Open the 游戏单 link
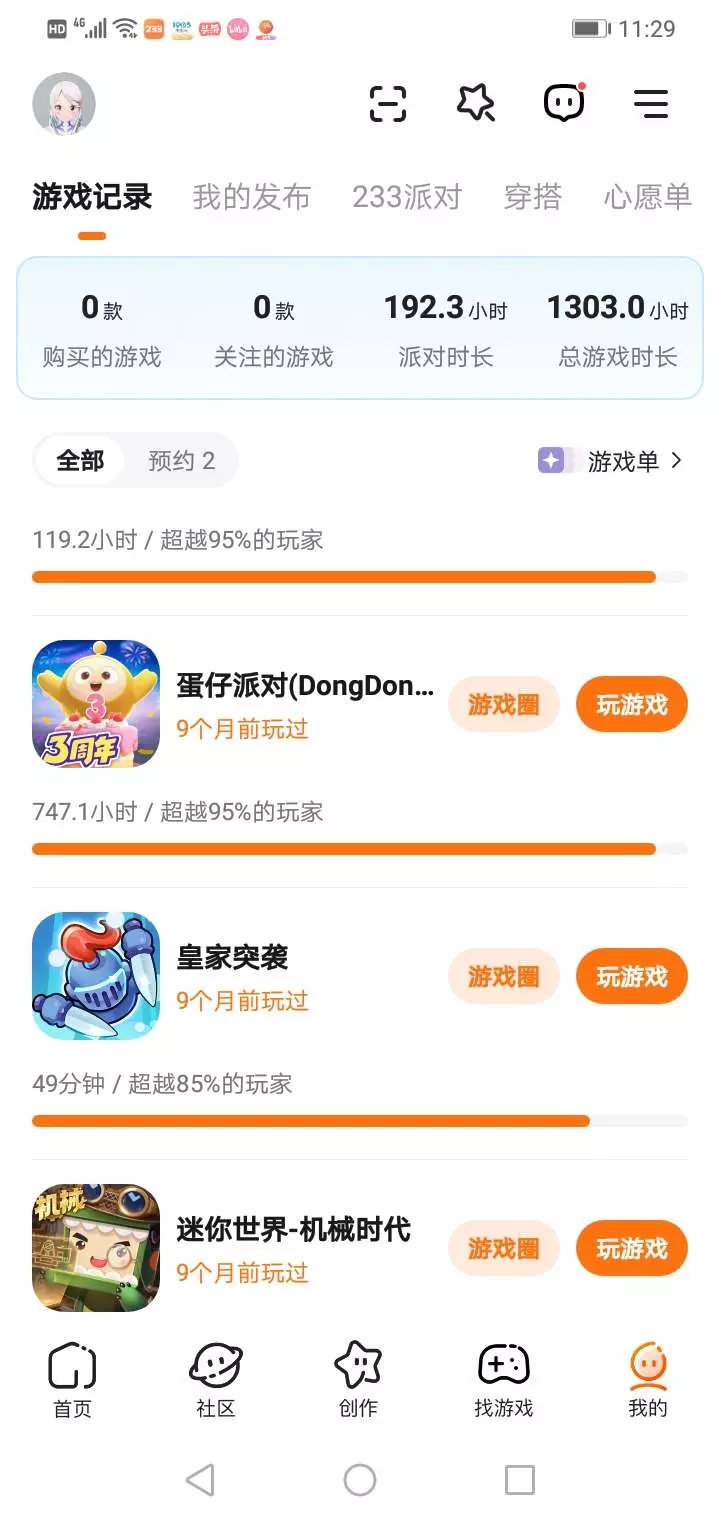720x1520 pixels. point(612,461)
